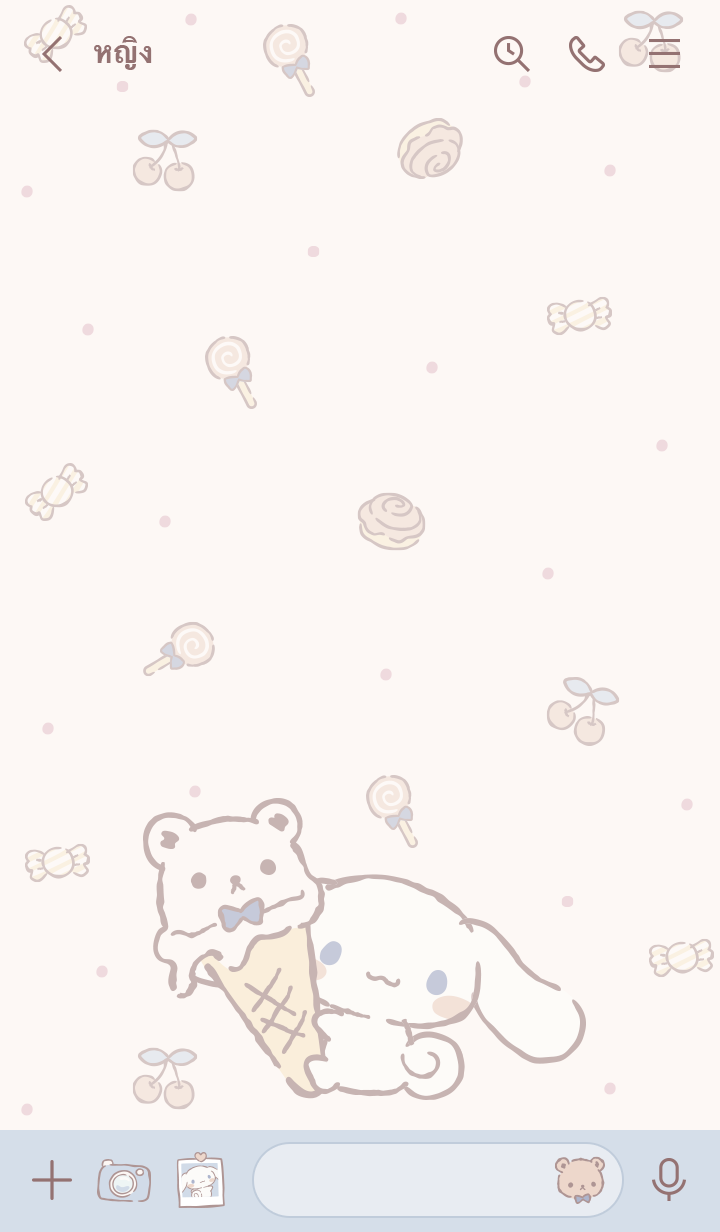Open the camera to take a photo
720x1232 pixels.
click(124, 1181)
